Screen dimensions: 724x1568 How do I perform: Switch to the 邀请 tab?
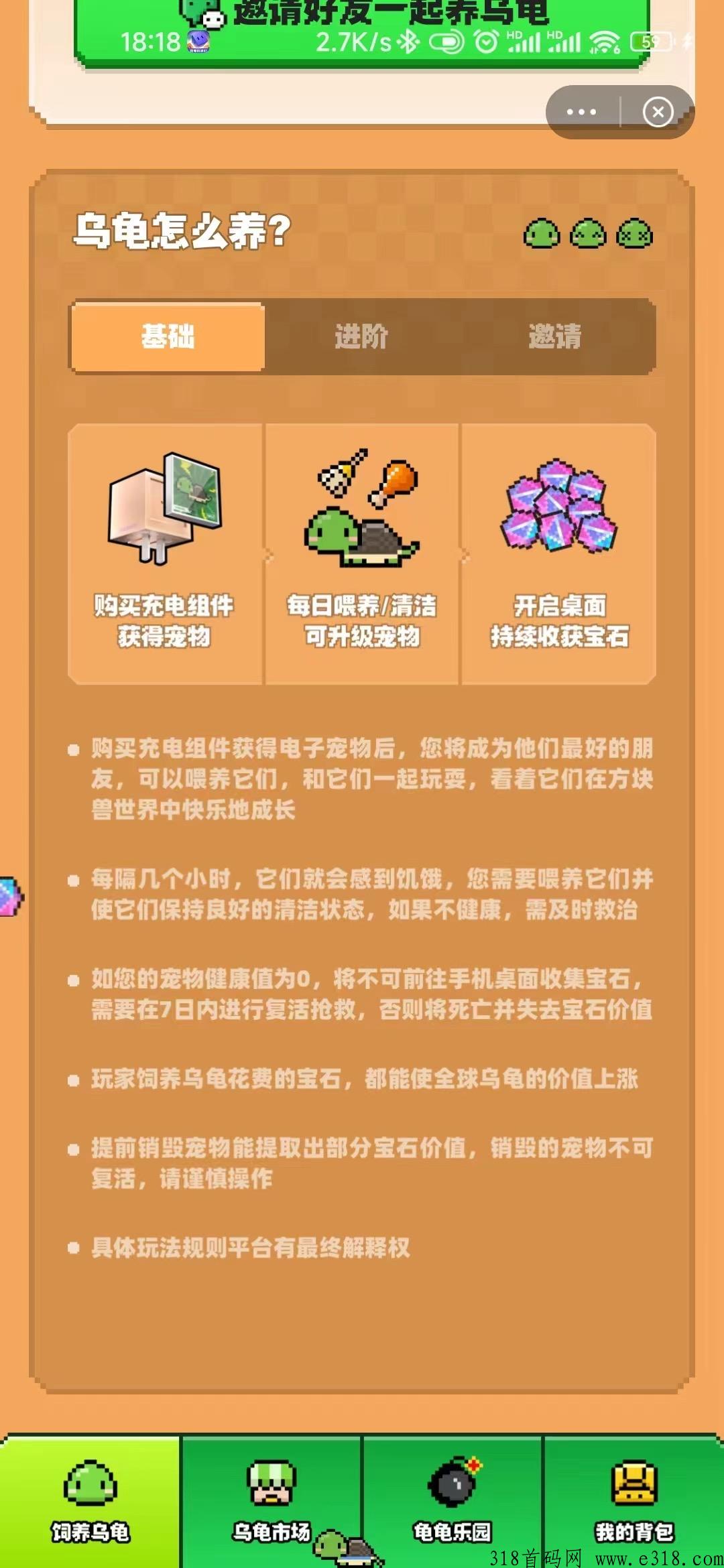click(x=555, y=336)
